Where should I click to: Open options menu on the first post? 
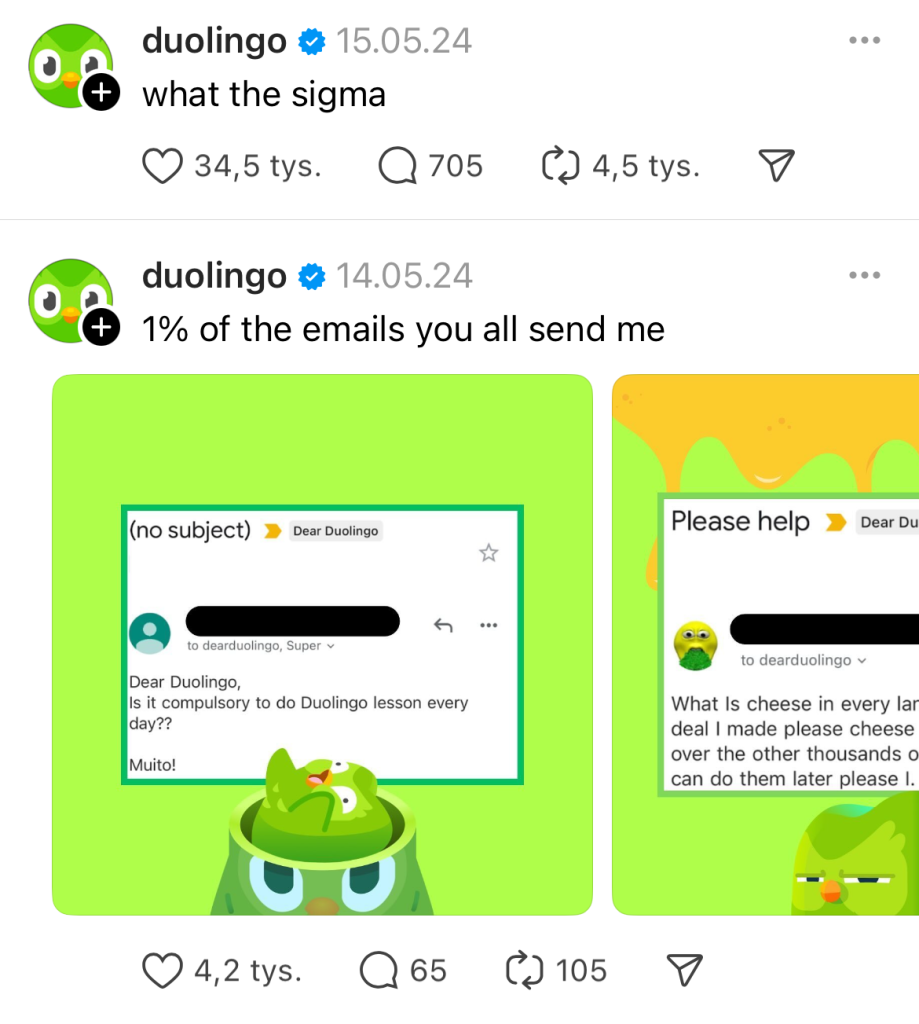(x=864, y=40)
